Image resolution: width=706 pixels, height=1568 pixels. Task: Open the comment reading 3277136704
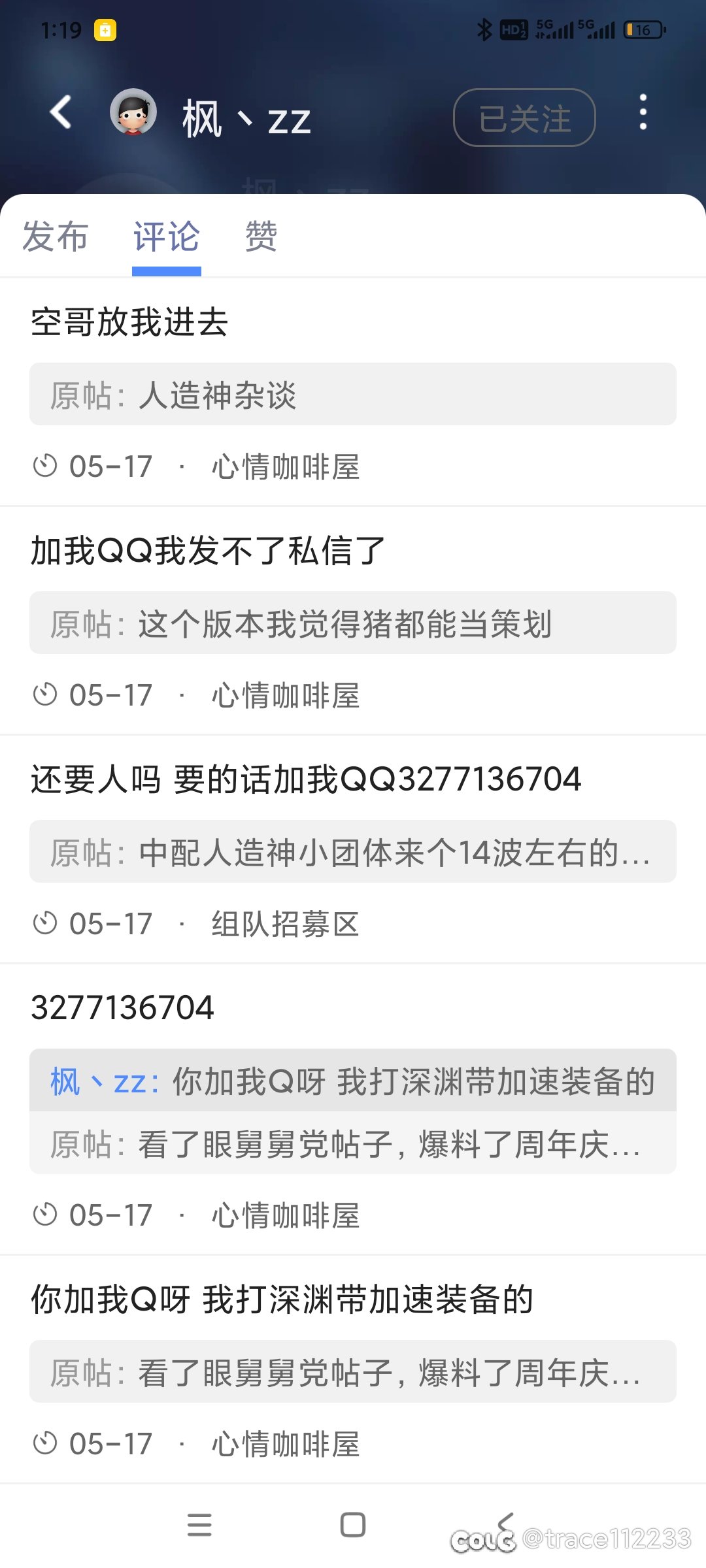(122, 1008)
